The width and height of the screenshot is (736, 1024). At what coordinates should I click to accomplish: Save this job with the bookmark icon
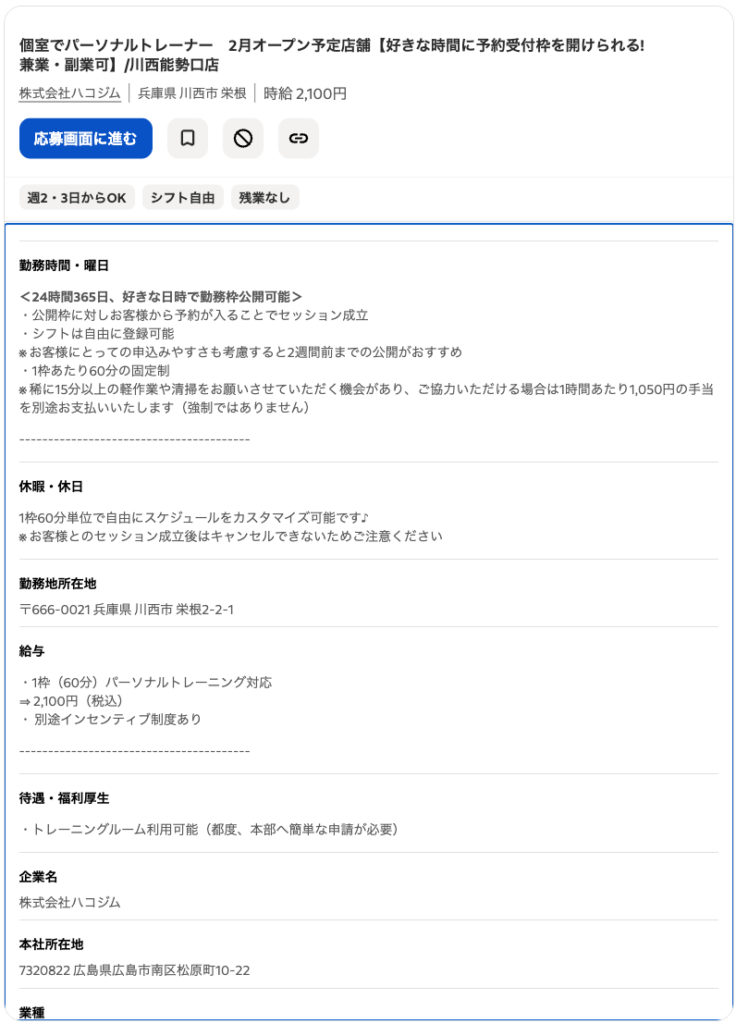(187, 139)
